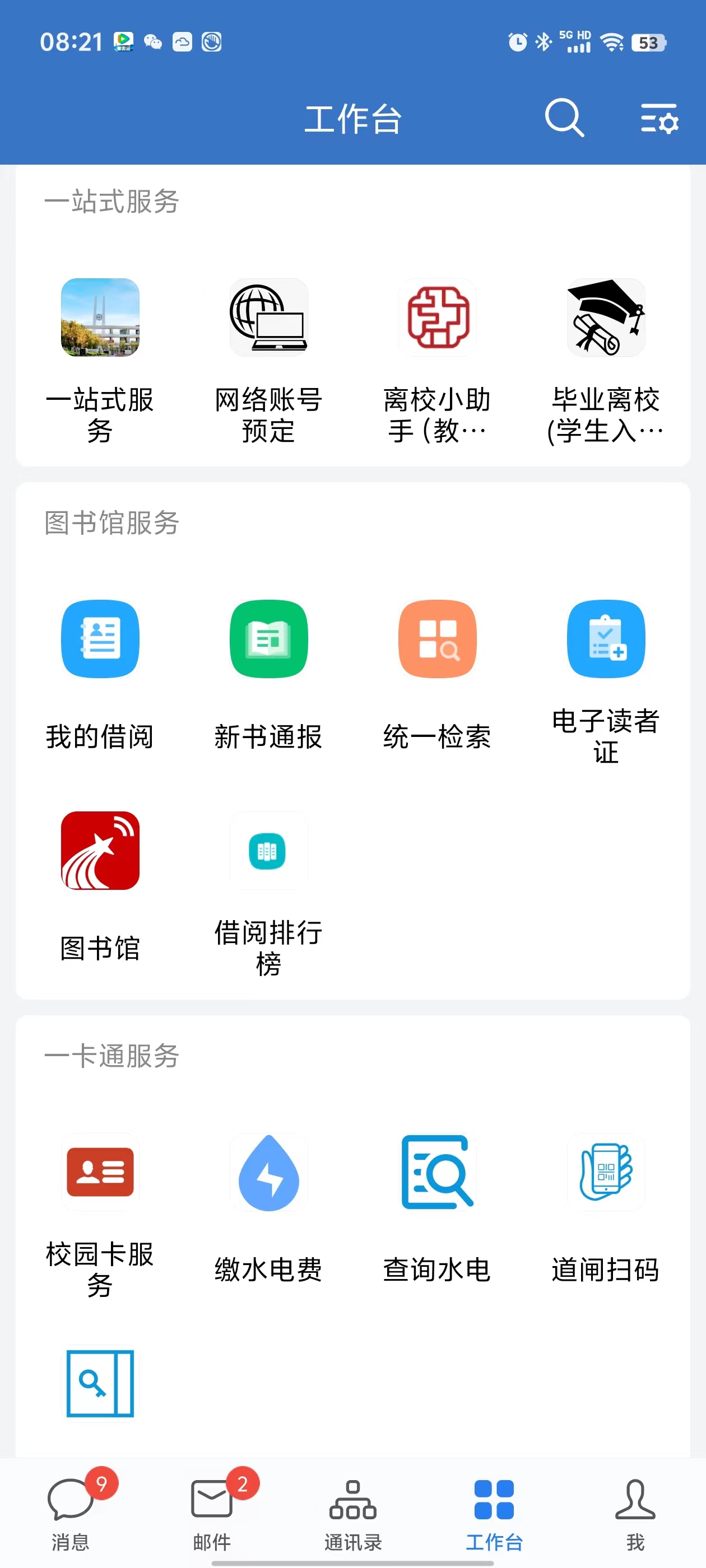Open 查询水电 usage lookup

click(x=438, y=1172)
